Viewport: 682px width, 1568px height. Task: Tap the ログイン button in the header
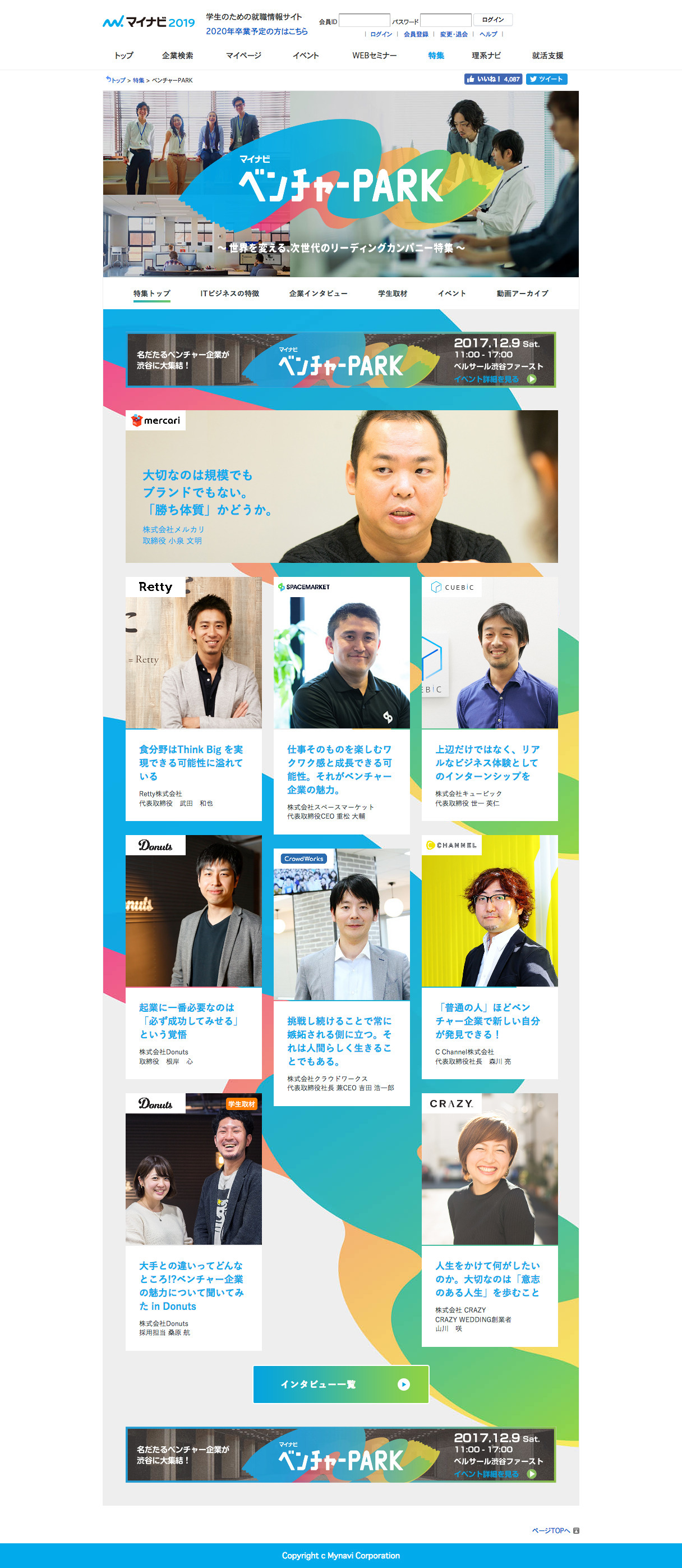[x=492, y=20]
